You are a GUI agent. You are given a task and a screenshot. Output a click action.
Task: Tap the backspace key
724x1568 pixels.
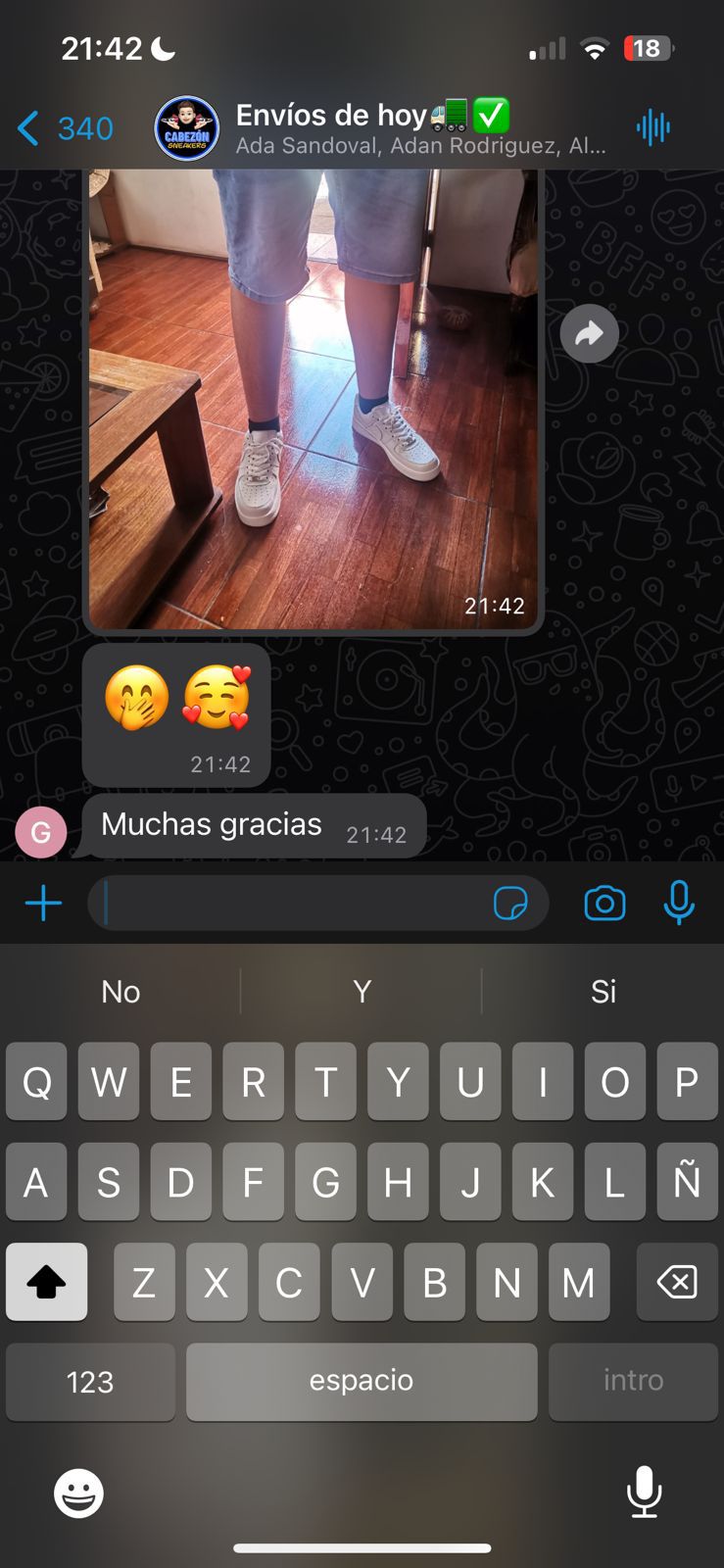(677, 1282)
